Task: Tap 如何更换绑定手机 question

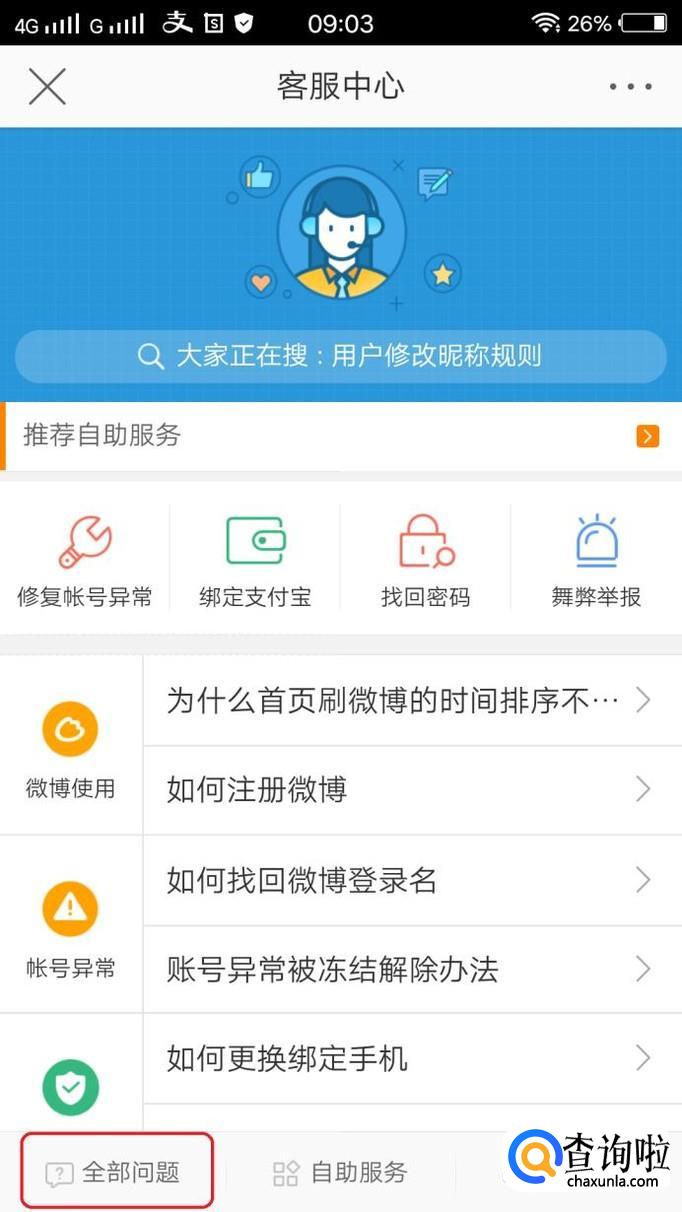Action: [410, 1058]
